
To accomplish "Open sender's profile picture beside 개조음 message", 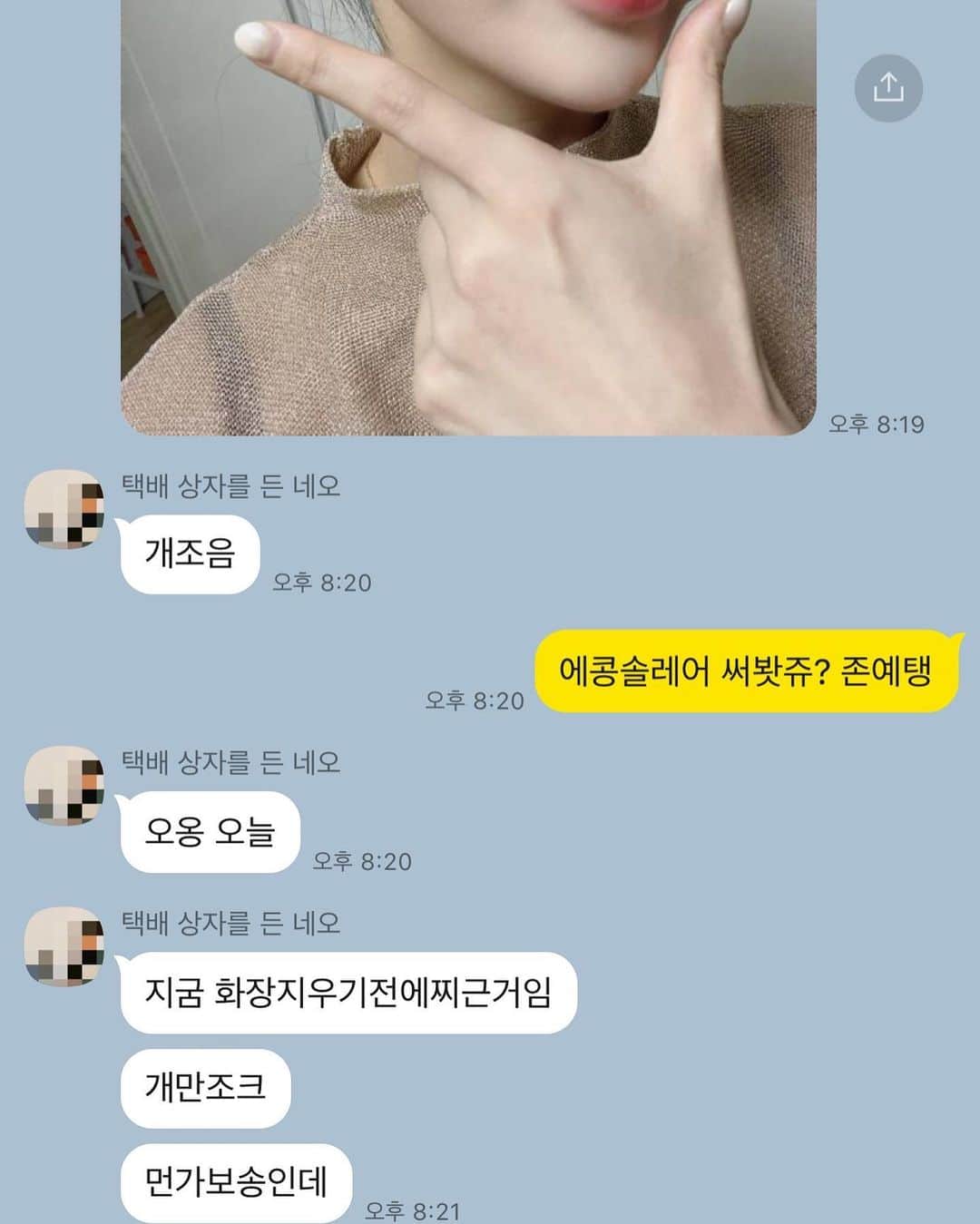I will (64, 510).
